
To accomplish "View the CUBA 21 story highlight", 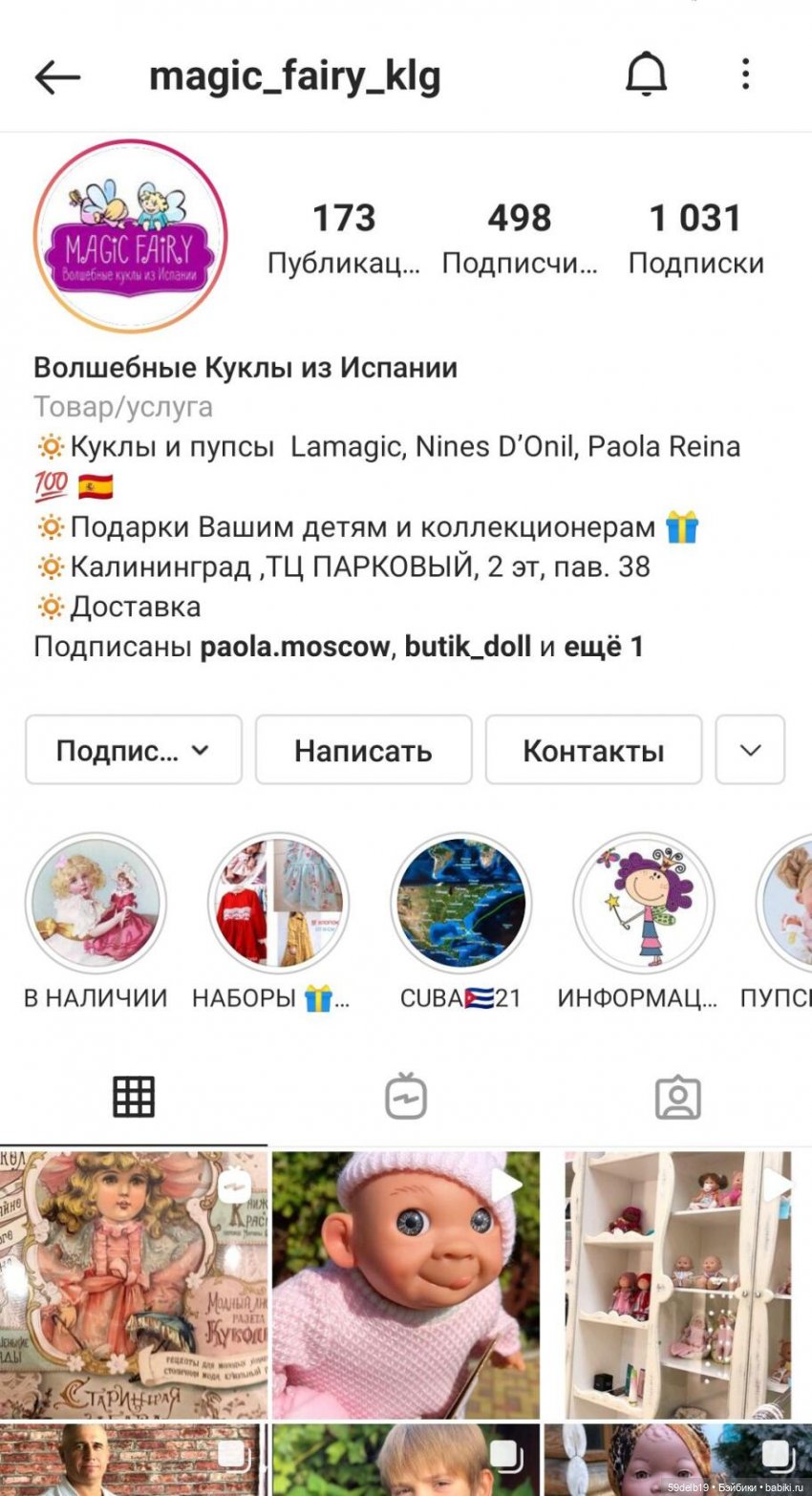I will click(460, 903).
